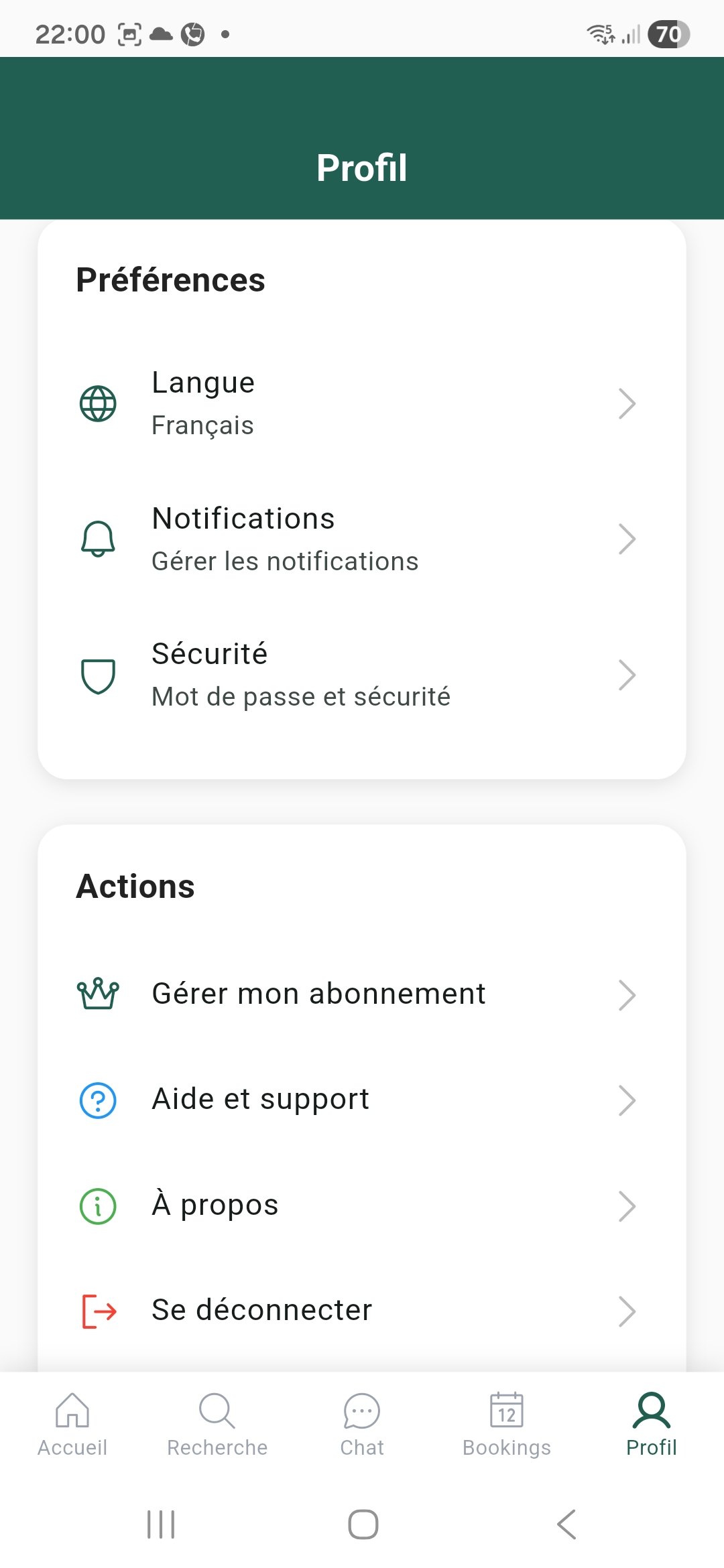
Task: Click the crown icon for abonnement
Action: 98,994
